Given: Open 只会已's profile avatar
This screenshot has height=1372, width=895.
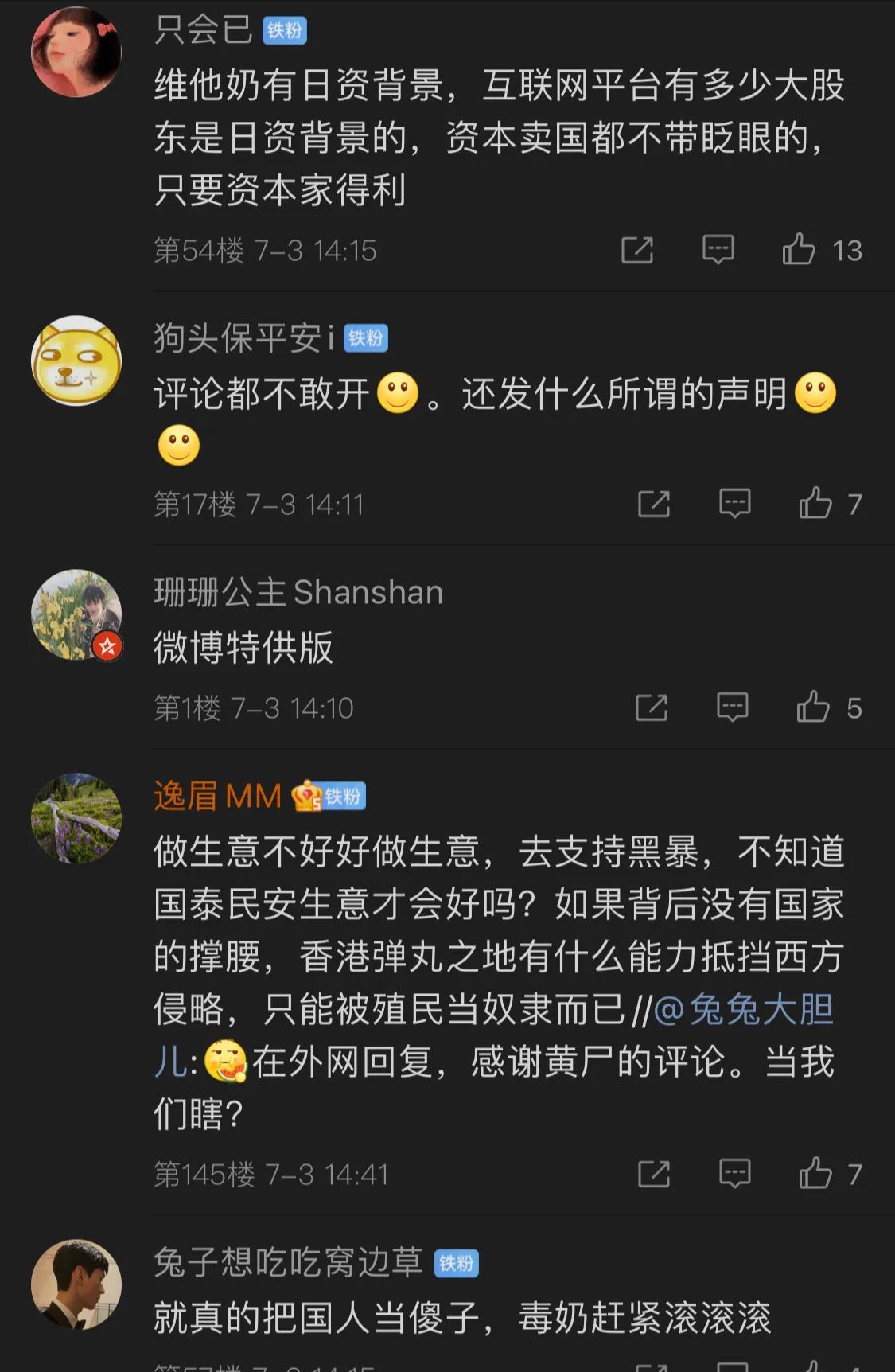Looking at the screenshot, I should (76, 52).
